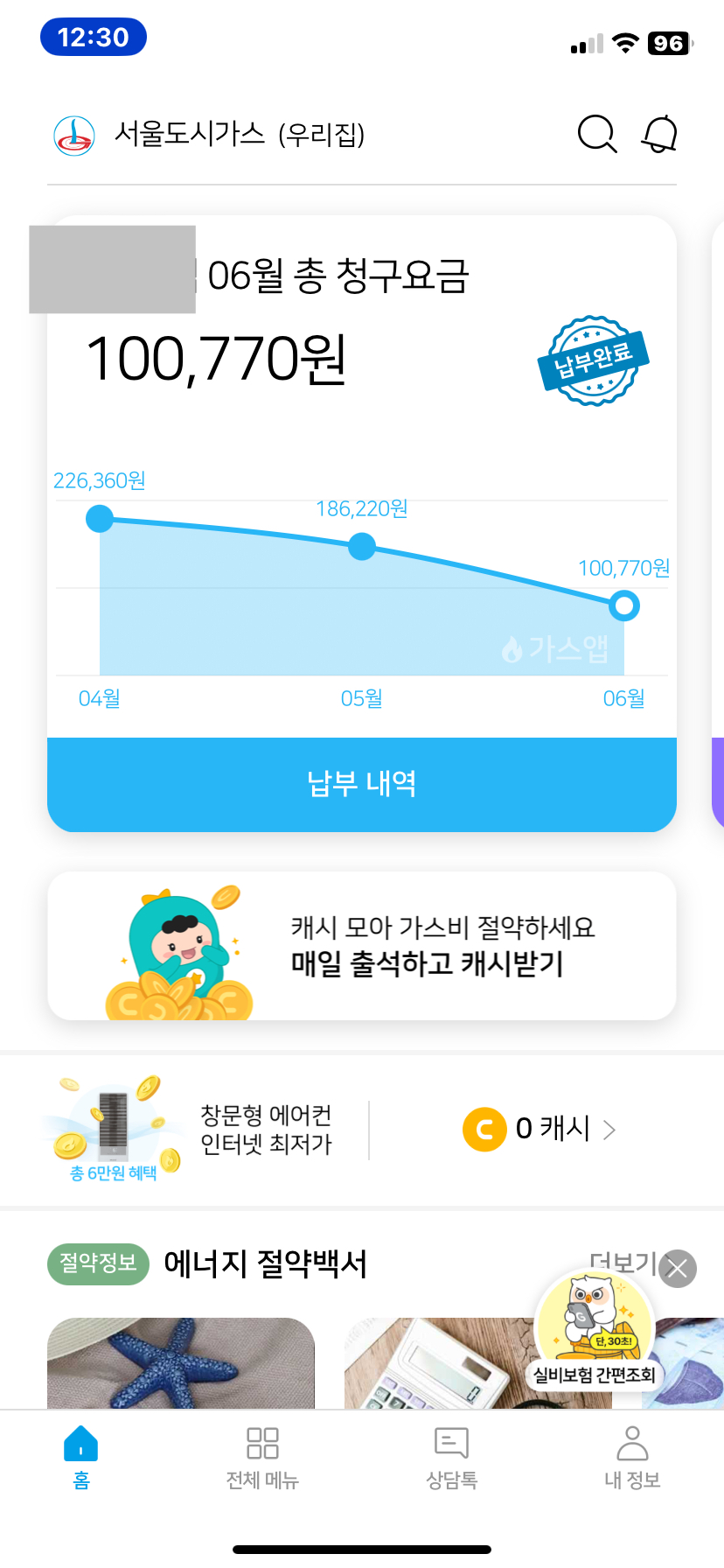Tap the 납부 내역 button

(362, 784)
